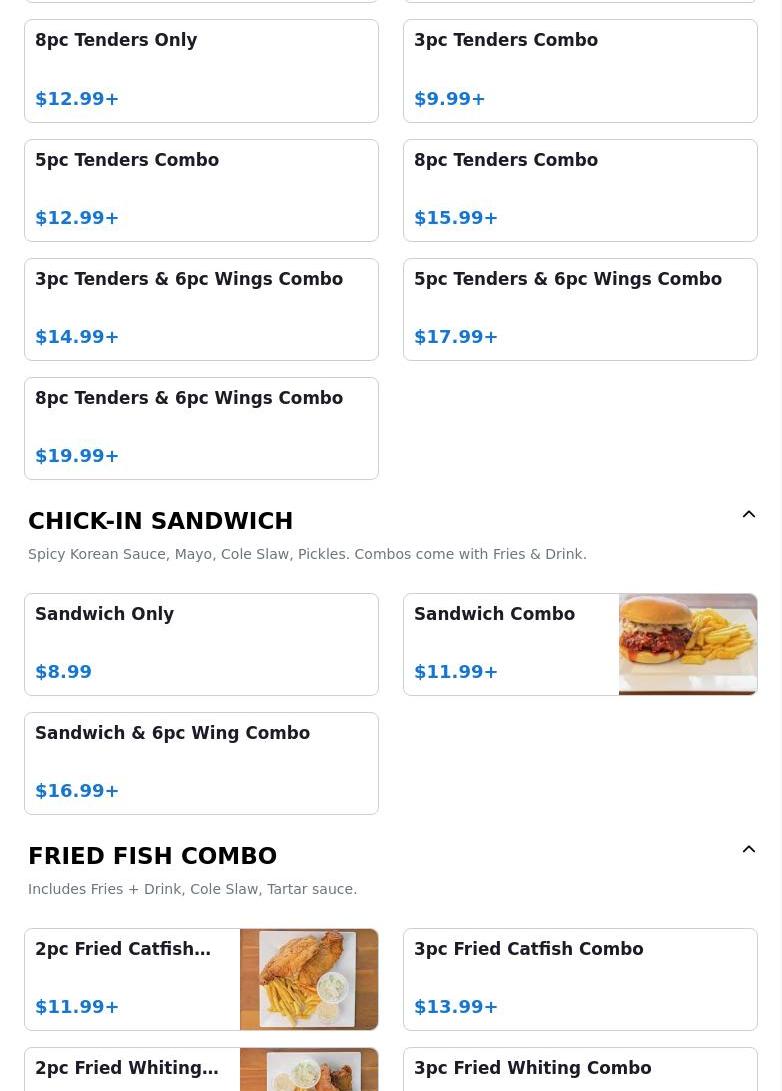Open Sandwich & 6pc Wing Combo
This screenshot has height=1091, width=782.
coord(201,763)
